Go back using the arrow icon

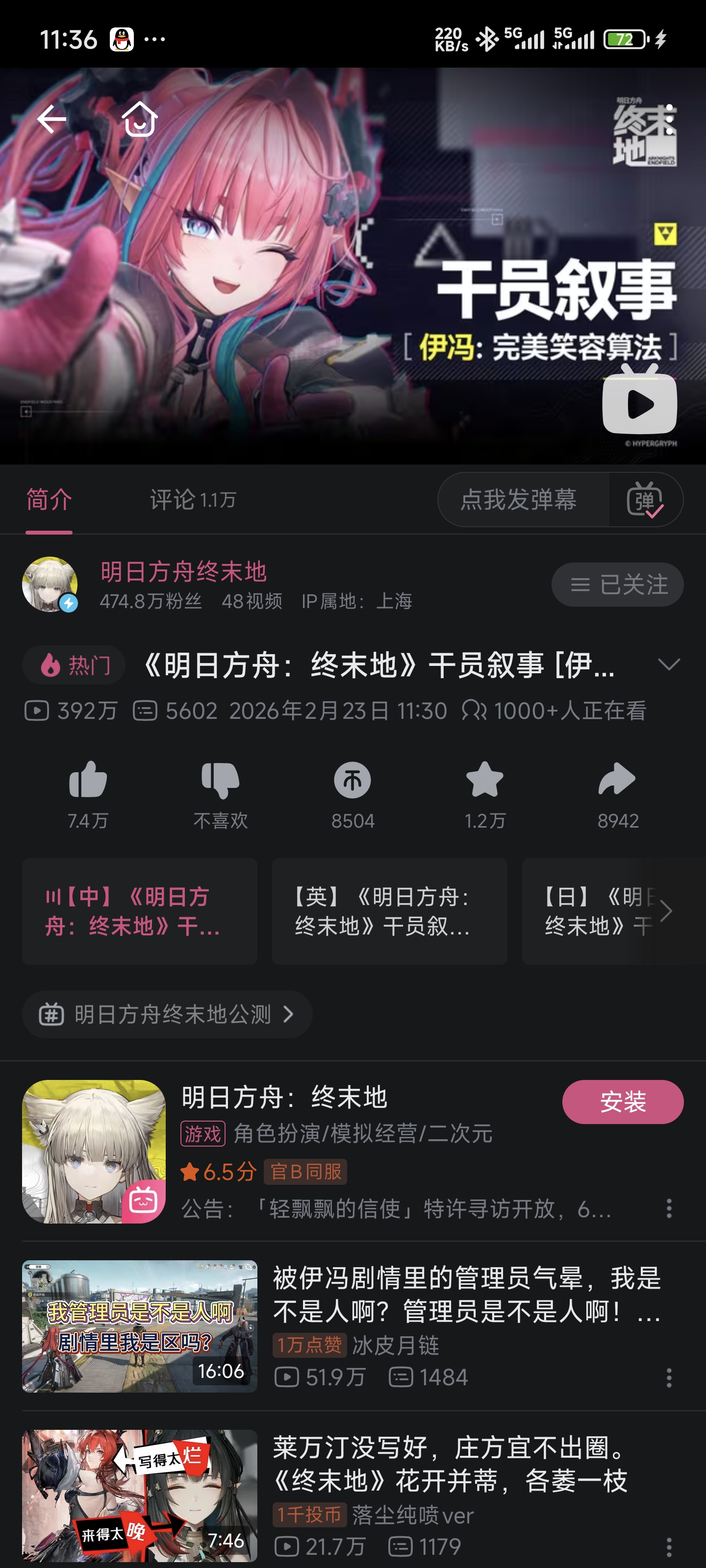[x=51, y=119]
